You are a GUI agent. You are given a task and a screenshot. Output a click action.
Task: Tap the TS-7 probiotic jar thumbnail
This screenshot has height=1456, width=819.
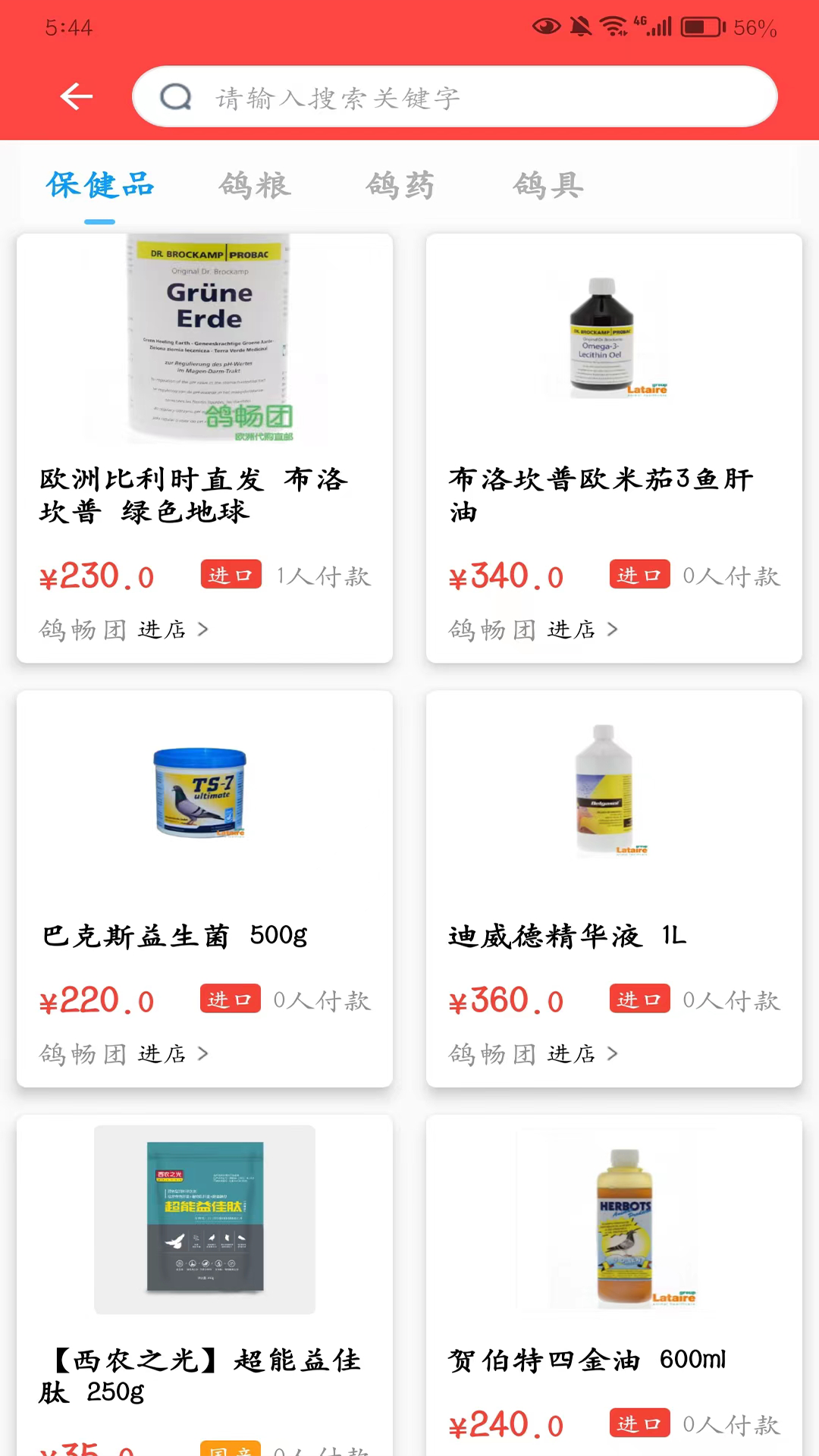click(199, 792)
